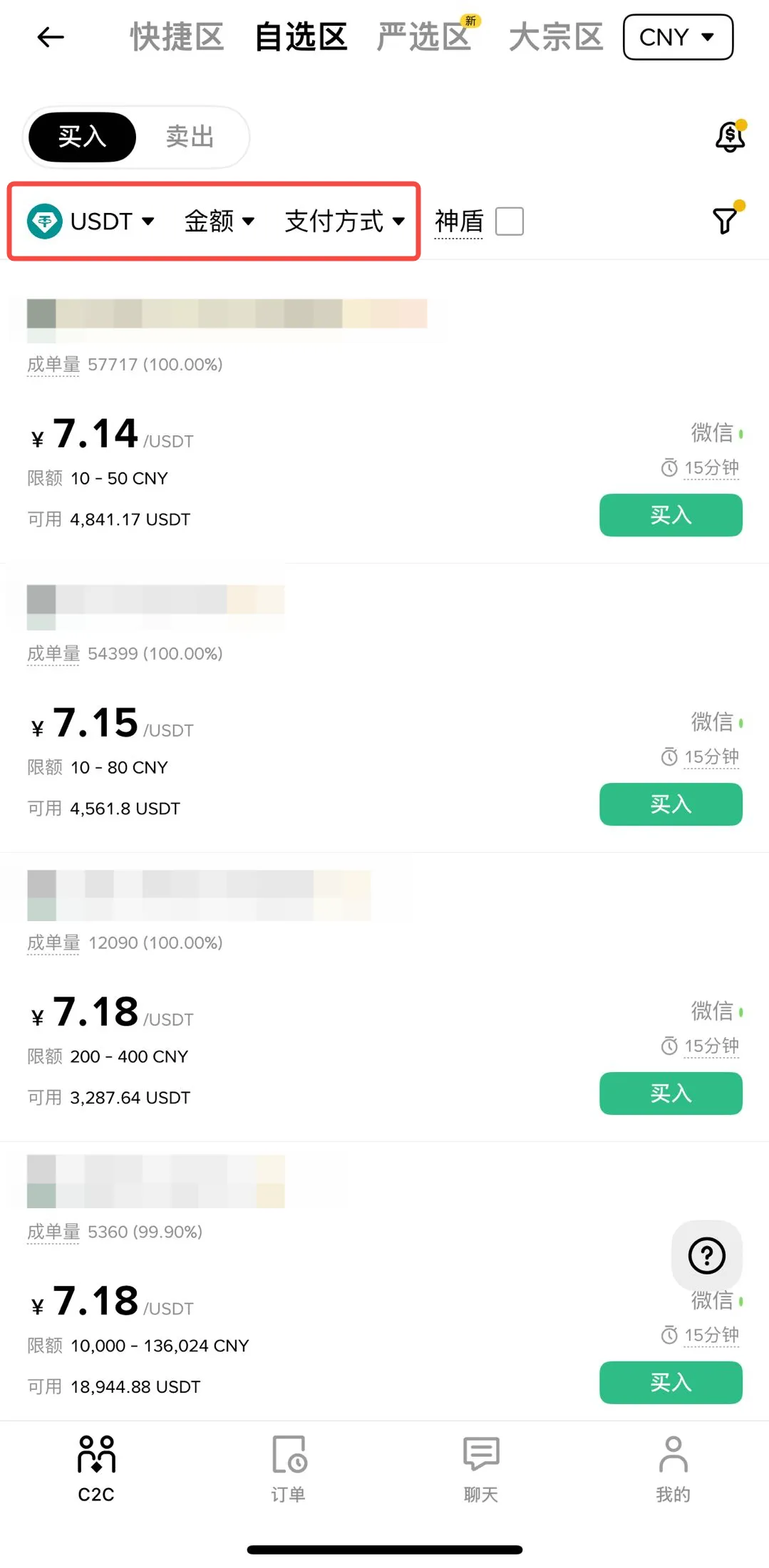Open the price alert bell icon

click(x=730, y=136)
